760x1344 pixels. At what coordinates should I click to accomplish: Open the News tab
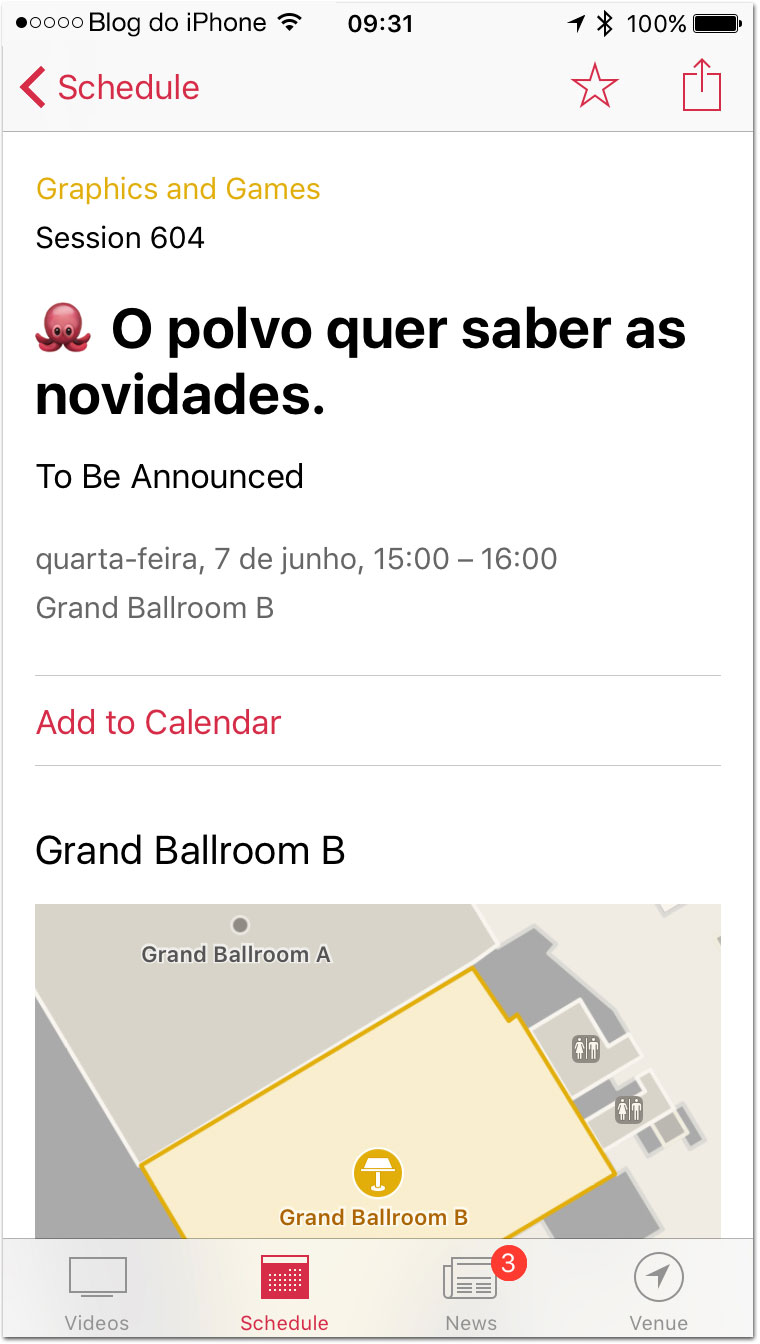tap(472, 1294)
